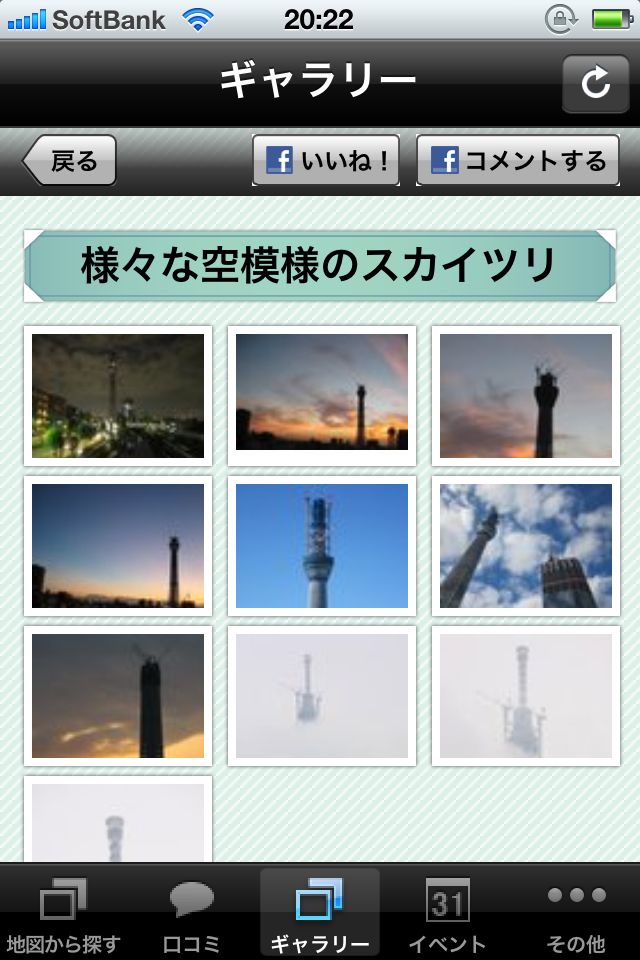Go back with the 戻る button
This screenshot has height=960, width=640.
(69, 161)
